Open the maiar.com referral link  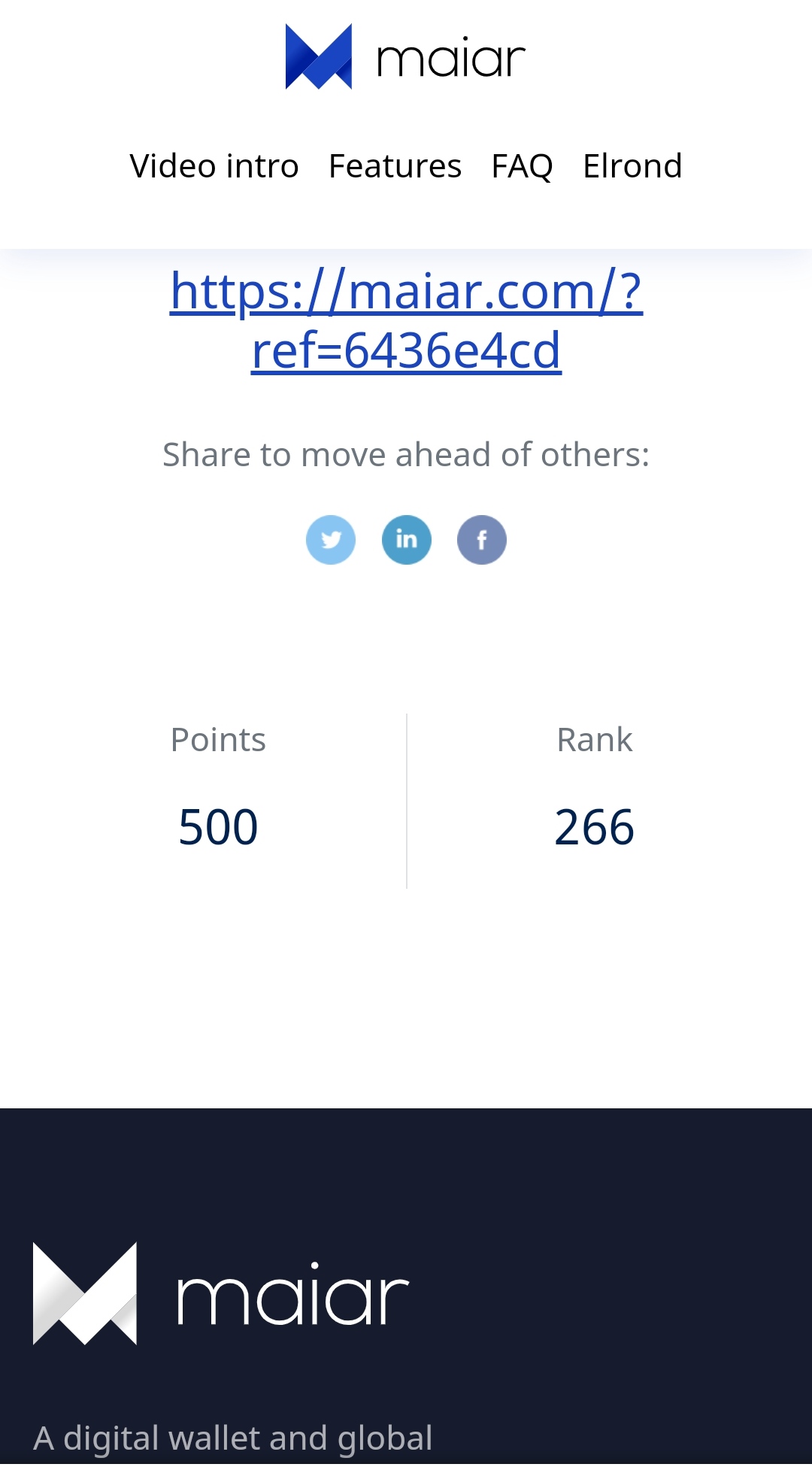tap(406, 320)
